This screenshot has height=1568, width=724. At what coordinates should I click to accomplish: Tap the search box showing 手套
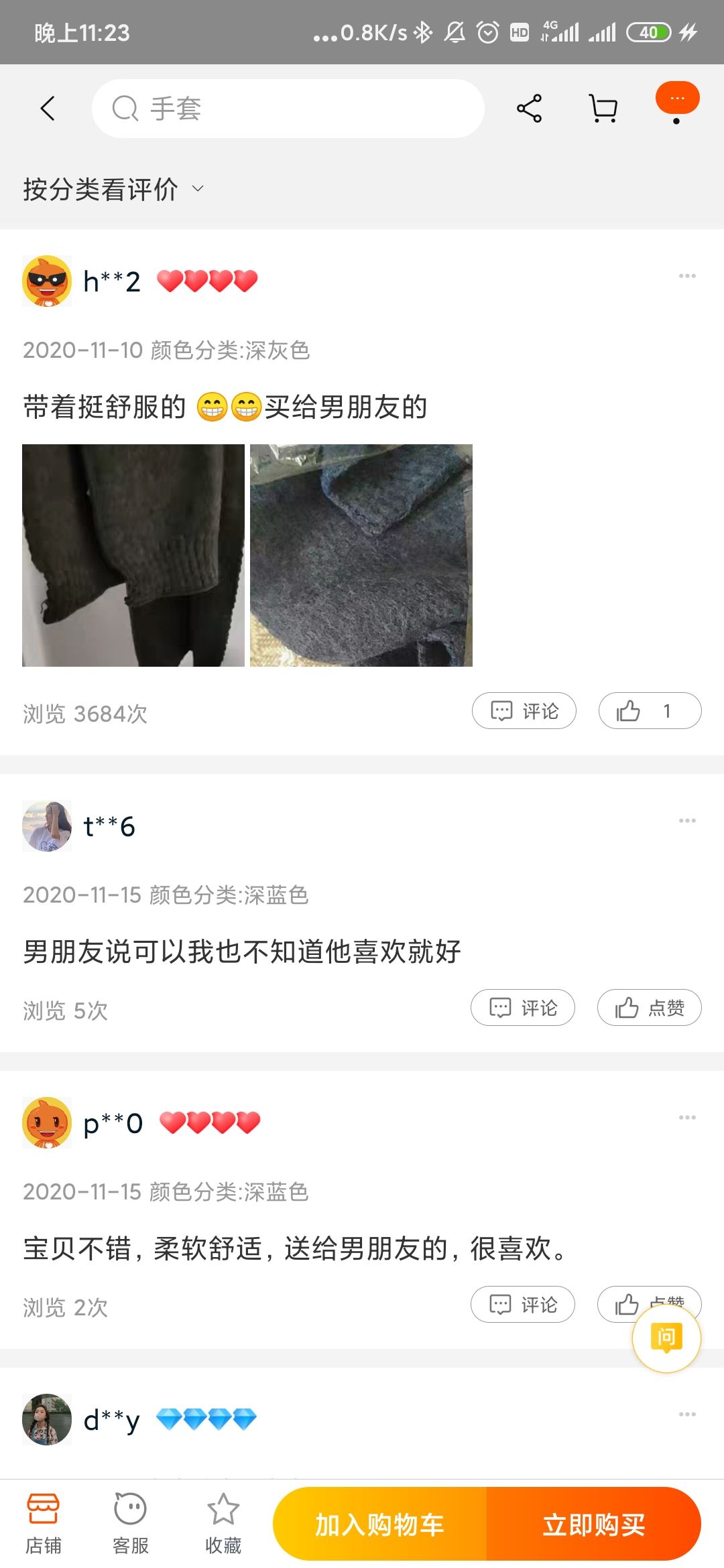[288, 109]
